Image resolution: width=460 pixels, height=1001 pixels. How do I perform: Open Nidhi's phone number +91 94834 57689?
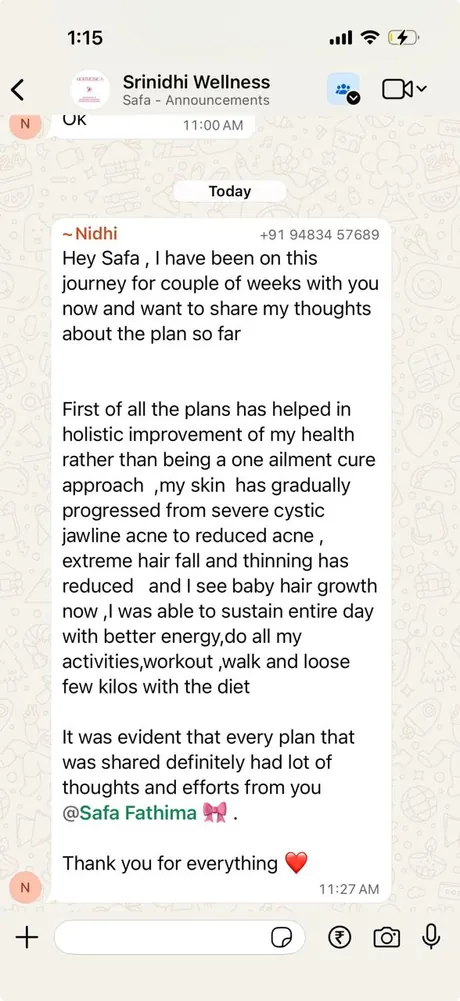click(x=320, y=235)
